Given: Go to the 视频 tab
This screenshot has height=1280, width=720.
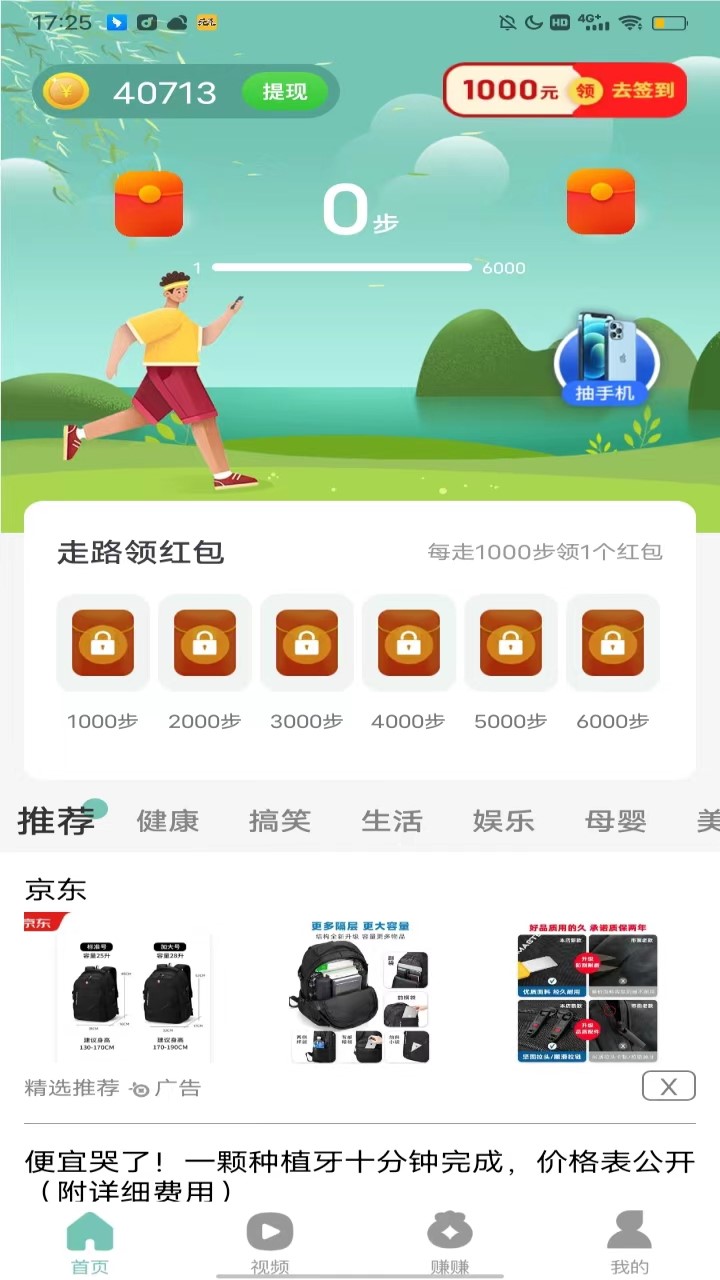Looking at the screenshot, I should point(270,1244).
